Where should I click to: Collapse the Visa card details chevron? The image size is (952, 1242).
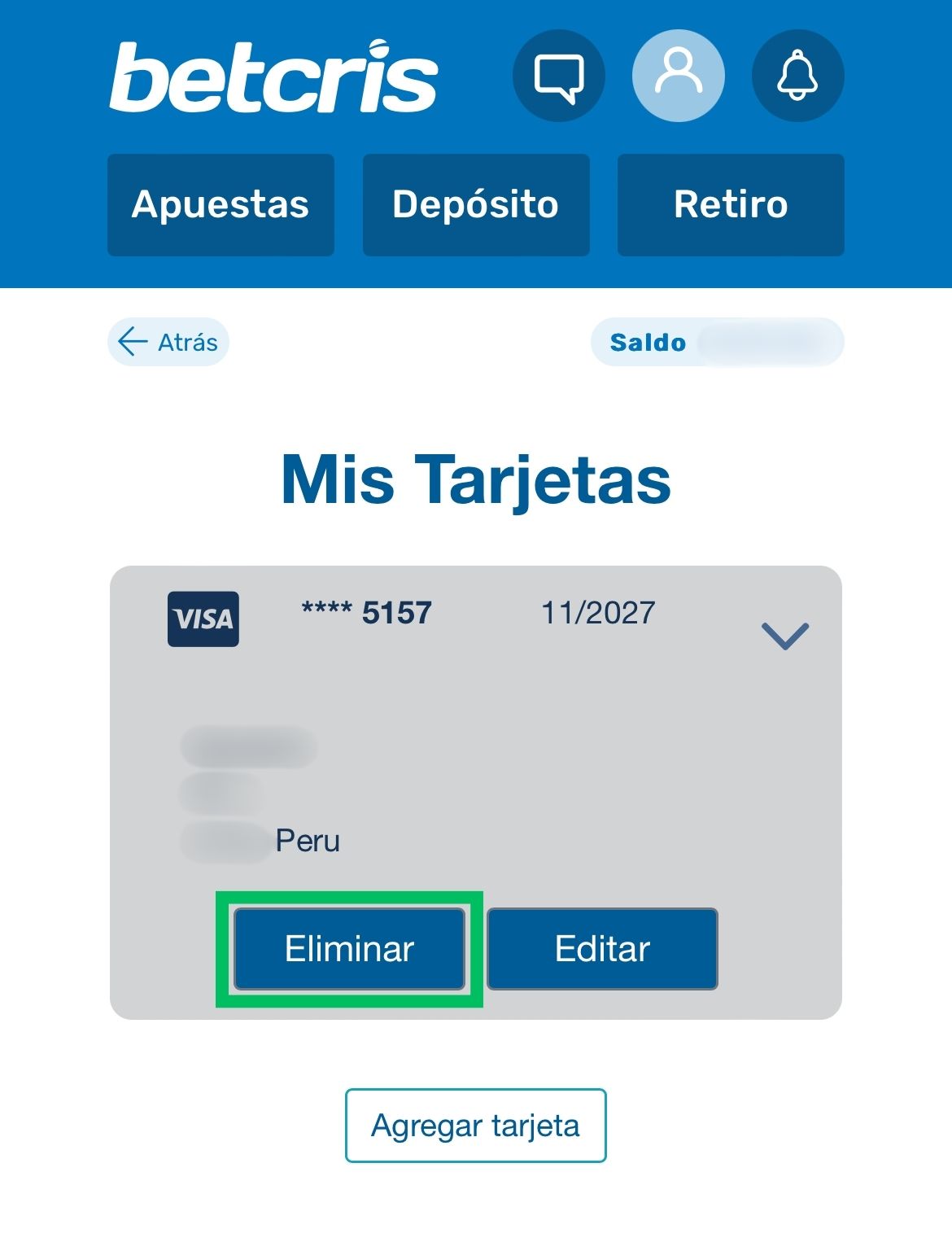(x=784, y=636)
